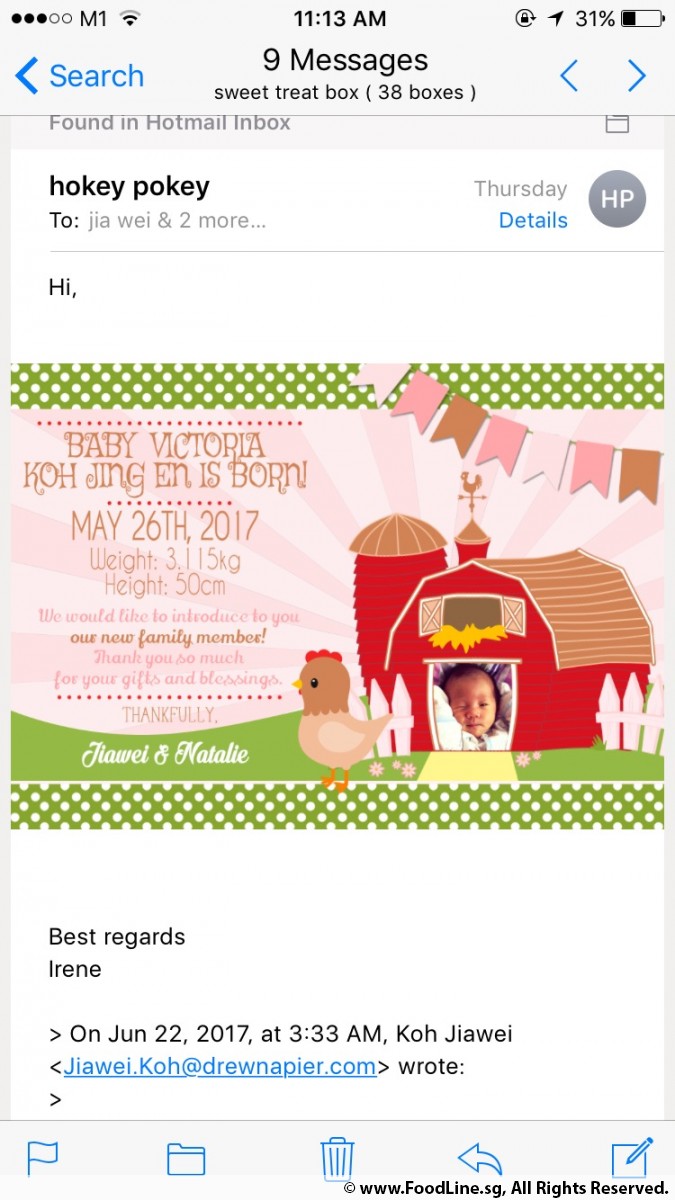
Task: Open the Jiawei.Koh@drewnapier.com email link
Action: pos(220,1066)
